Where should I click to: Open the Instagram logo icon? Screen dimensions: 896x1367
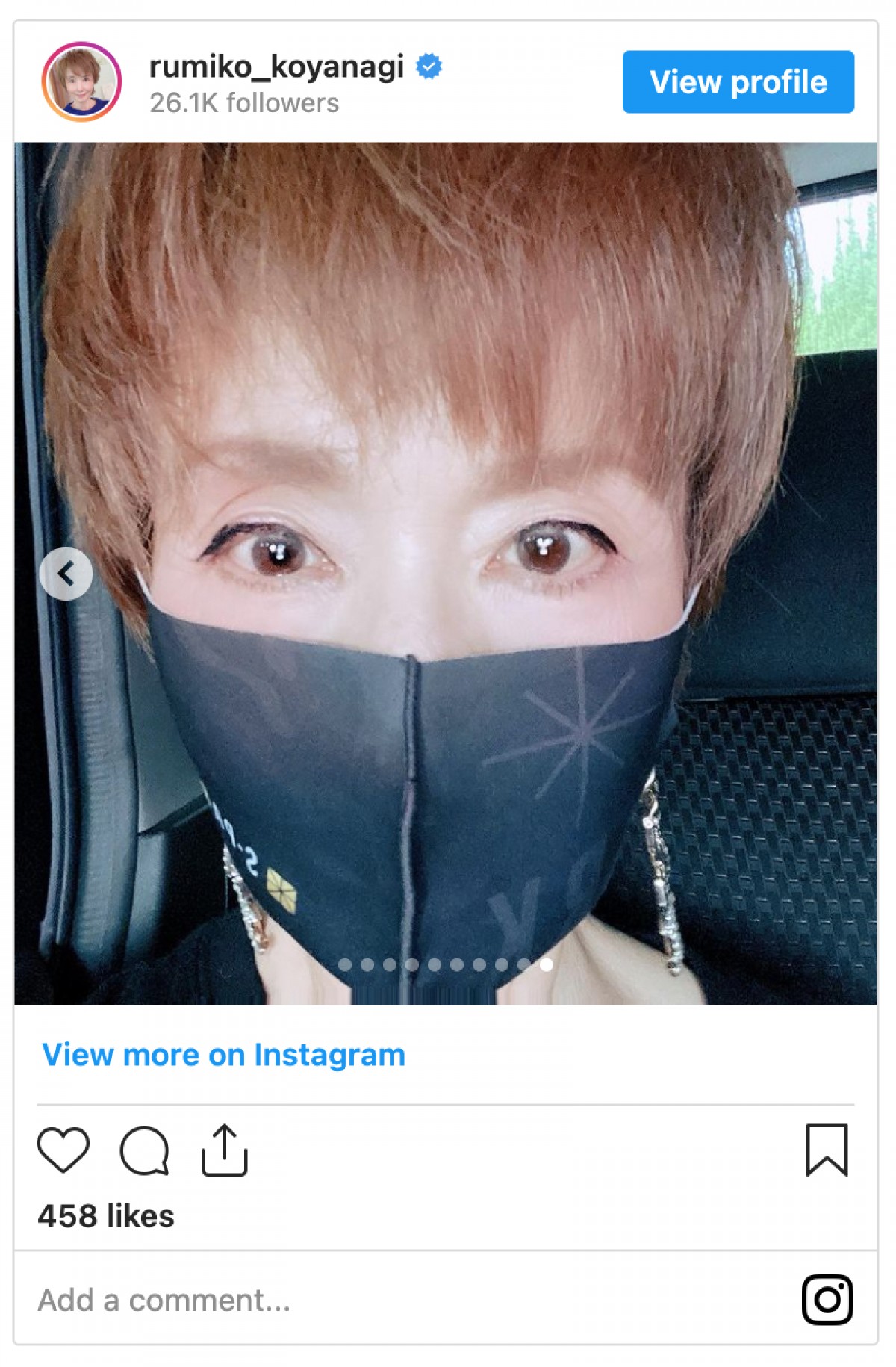pyautogui.click(x=827, y=1300)
